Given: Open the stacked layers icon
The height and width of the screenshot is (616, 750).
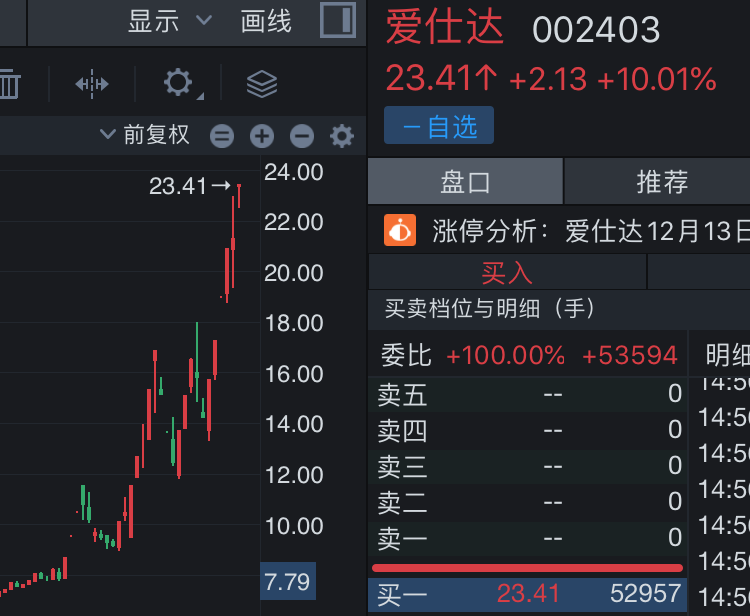Looking at the screenshot, I should 261,84.
